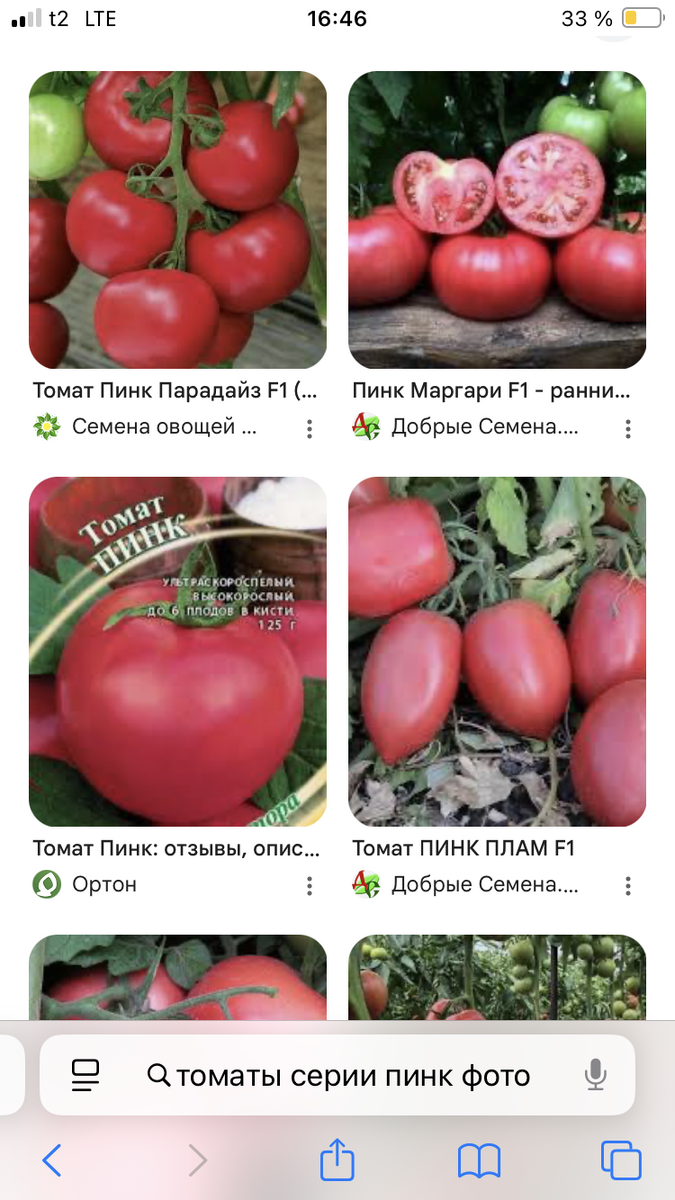Viewport: 675px width, 1200px height.
Task: Open the options menu for Пинк Маргари result
Action: point(628,429)
